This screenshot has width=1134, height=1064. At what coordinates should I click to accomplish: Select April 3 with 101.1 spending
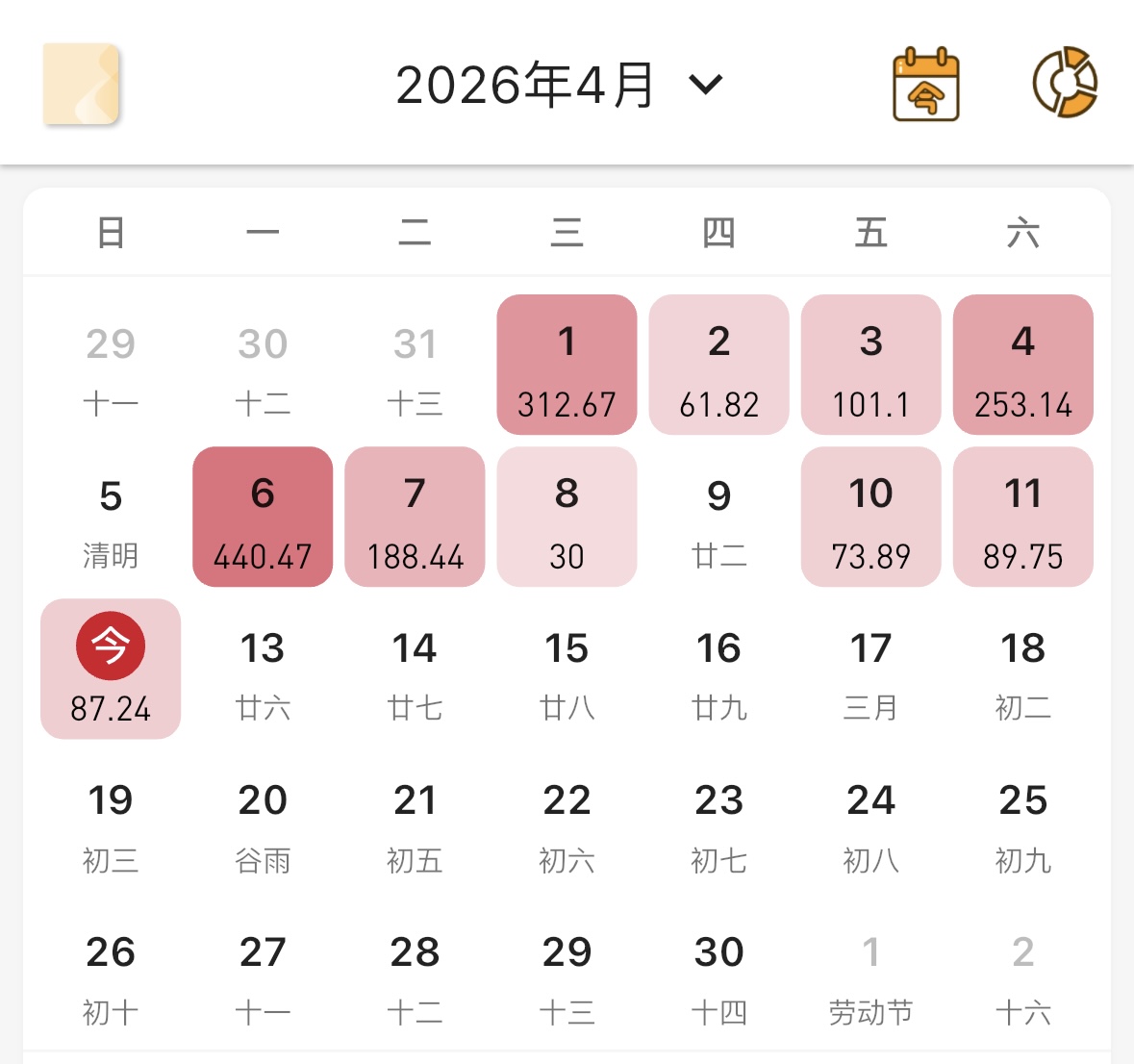pyautogui.click(x=870, y=365)
